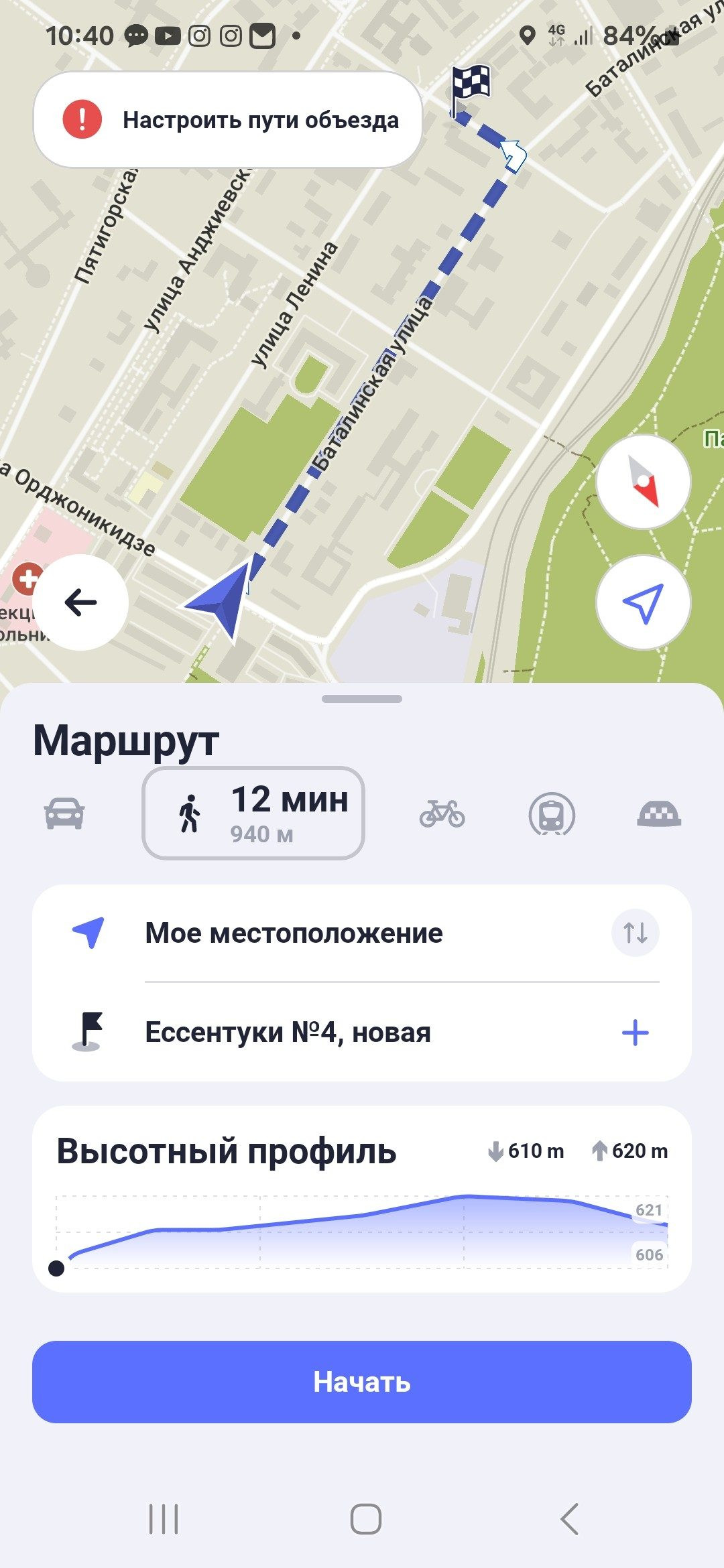Tap «Начать» to start navigation
This screenshot has width=724, height=1568.
click(362, 1382)
